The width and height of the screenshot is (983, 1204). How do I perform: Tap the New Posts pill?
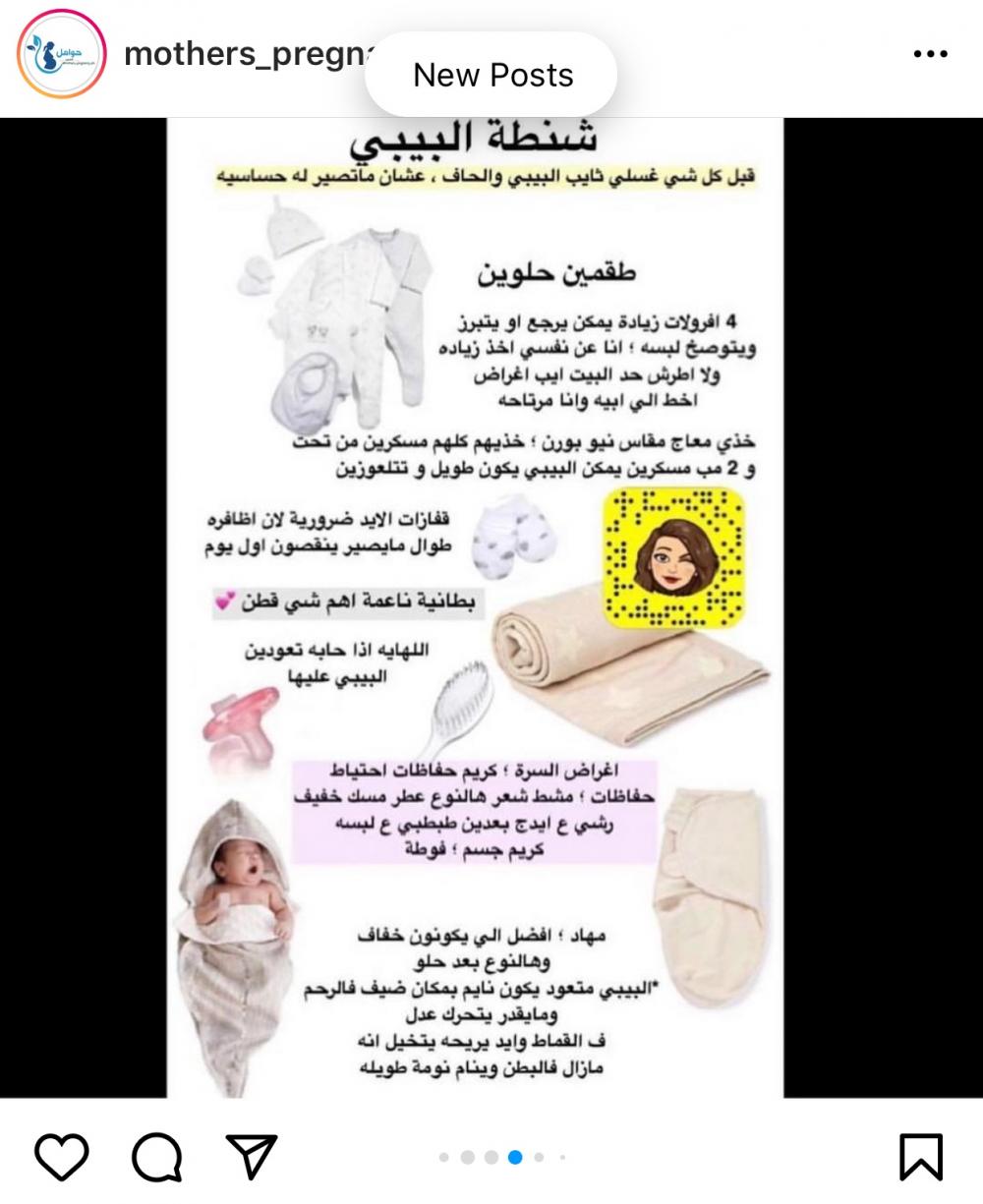[x=491, y=75]
